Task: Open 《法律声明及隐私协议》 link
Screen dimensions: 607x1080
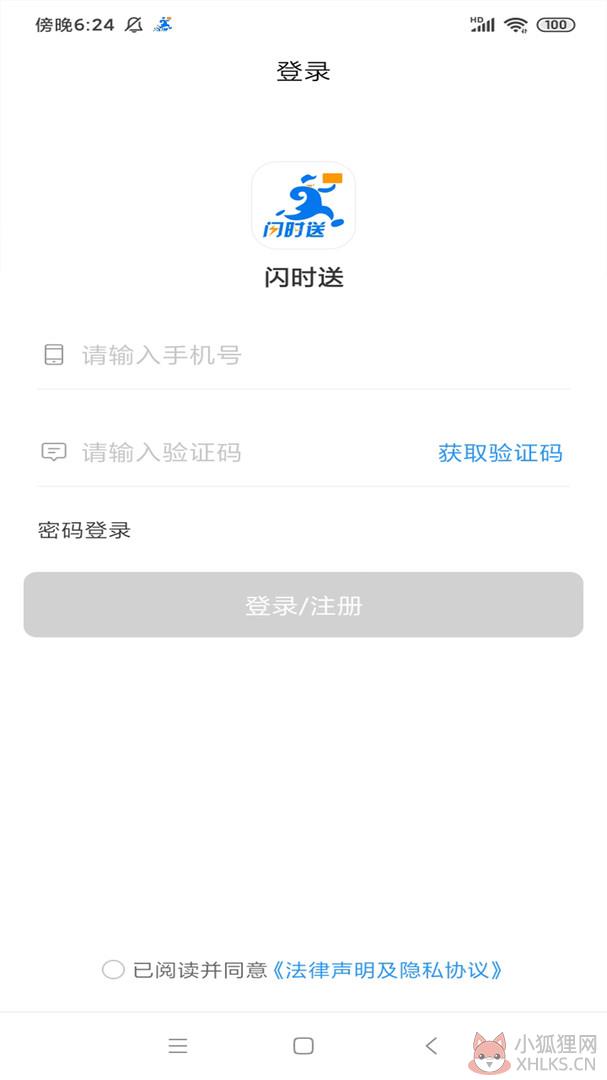Action: 387,970
